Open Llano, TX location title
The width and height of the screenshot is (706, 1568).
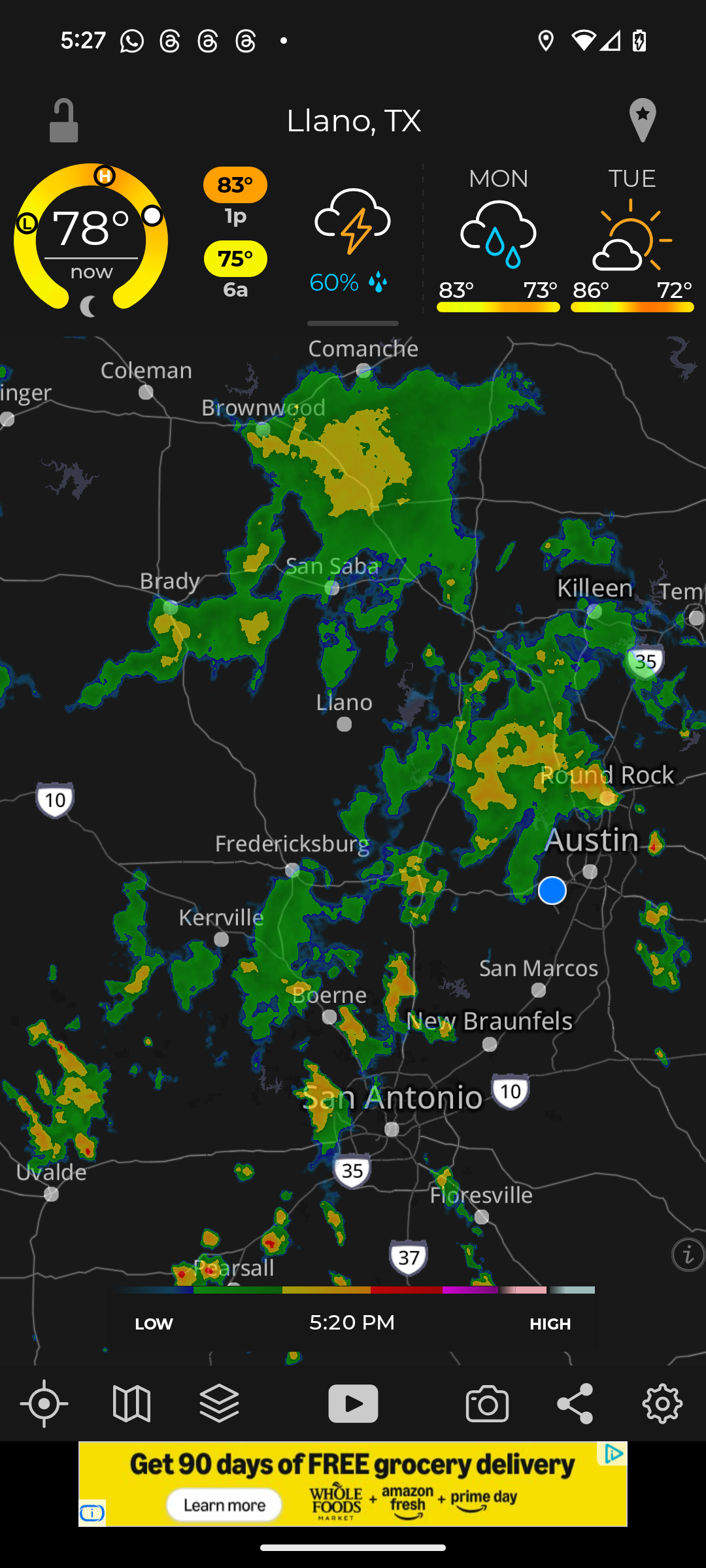pos(353,121)
